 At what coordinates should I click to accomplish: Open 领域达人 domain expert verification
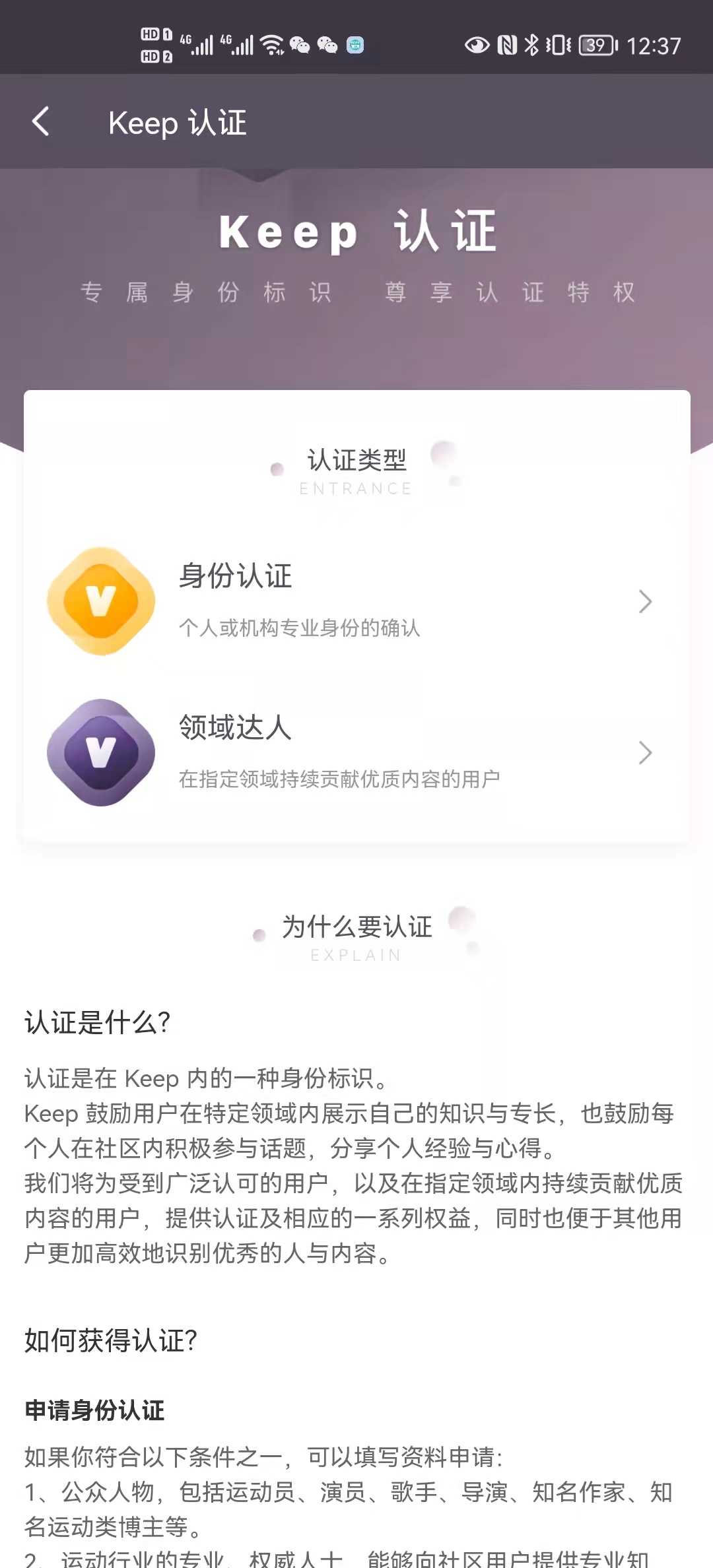[356, 752]
